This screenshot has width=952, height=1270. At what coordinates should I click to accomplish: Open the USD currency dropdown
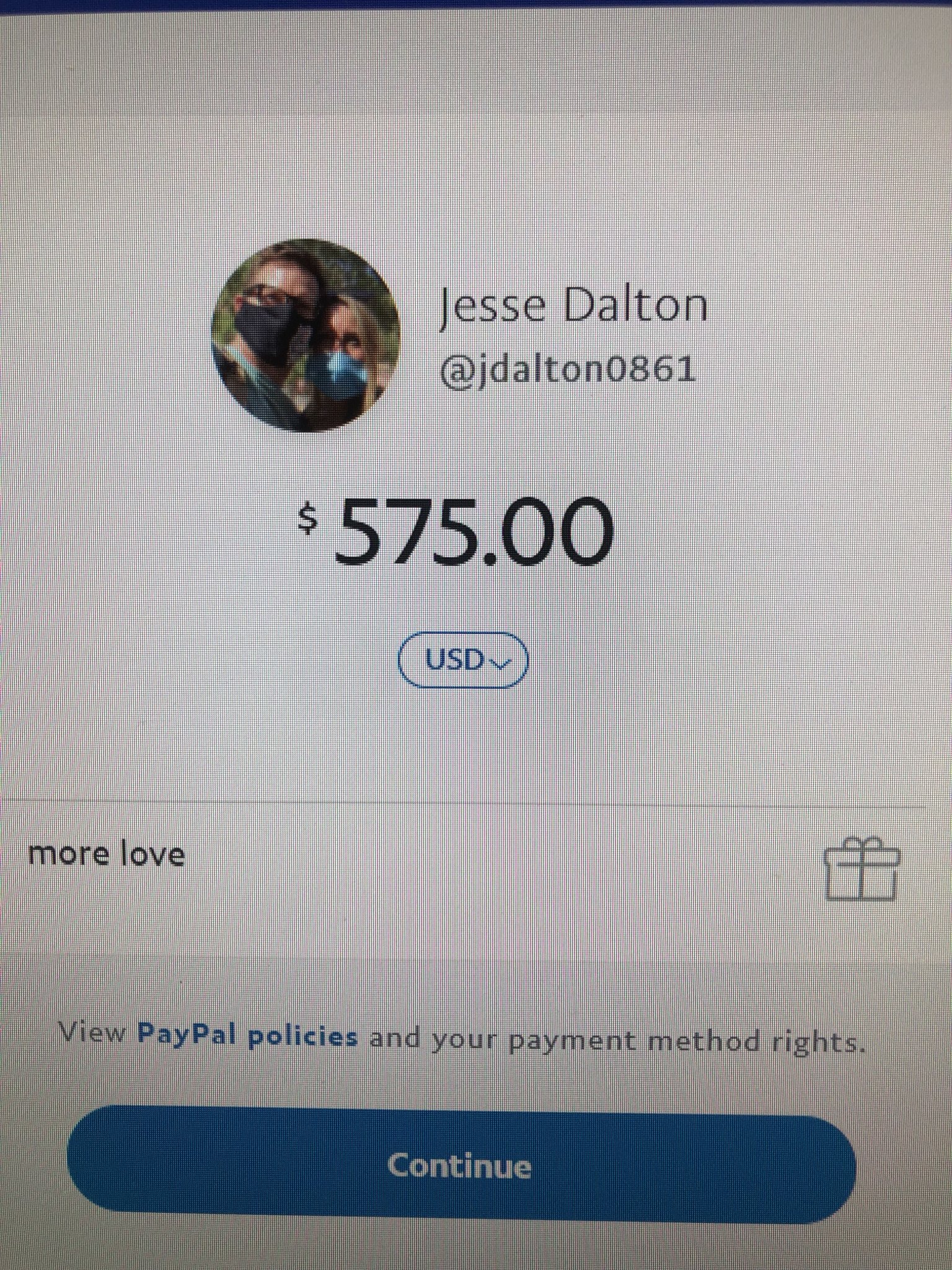coord(462,660)
